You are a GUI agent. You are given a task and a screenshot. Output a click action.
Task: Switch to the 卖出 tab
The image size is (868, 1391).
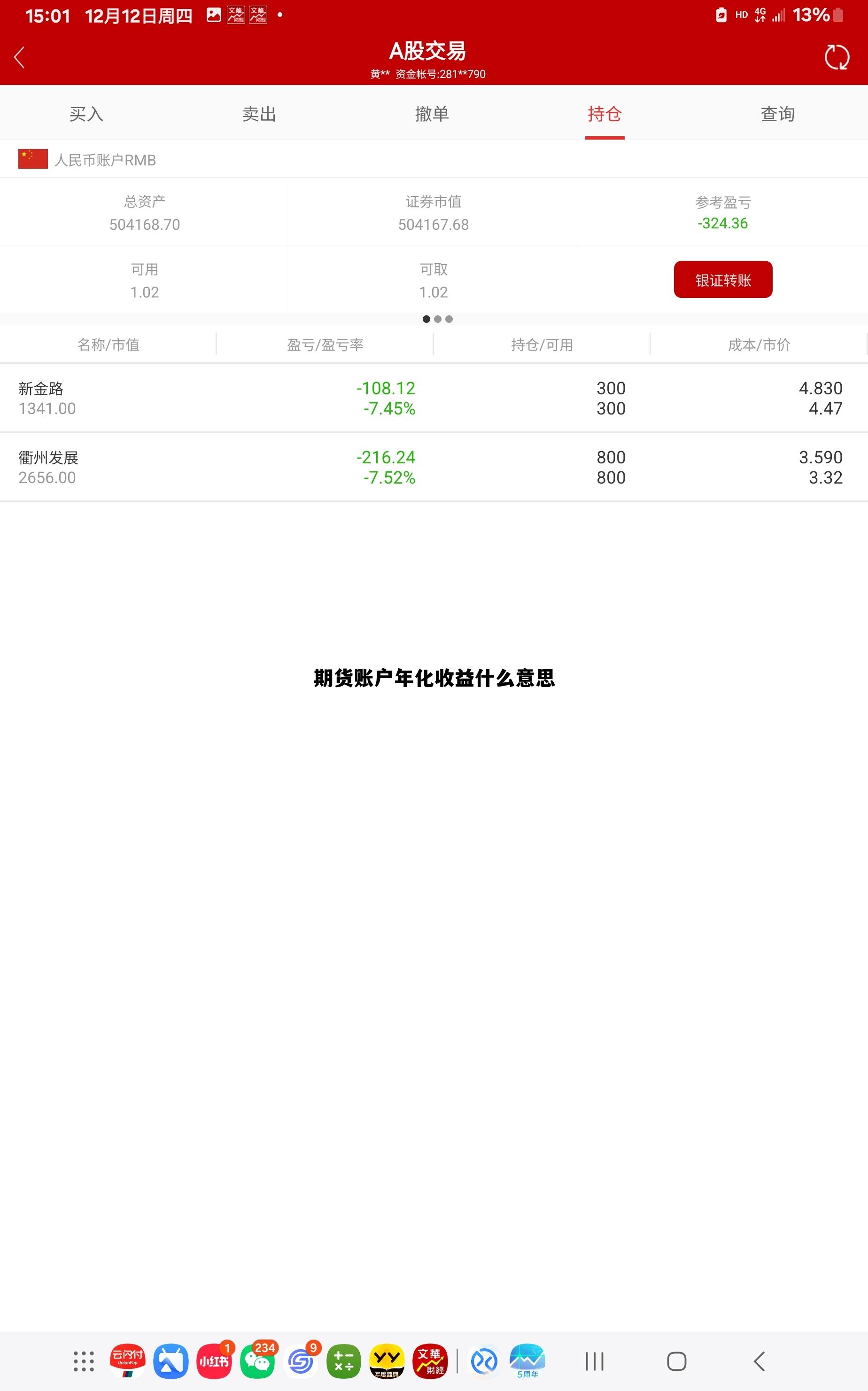[x=259, y=113]
